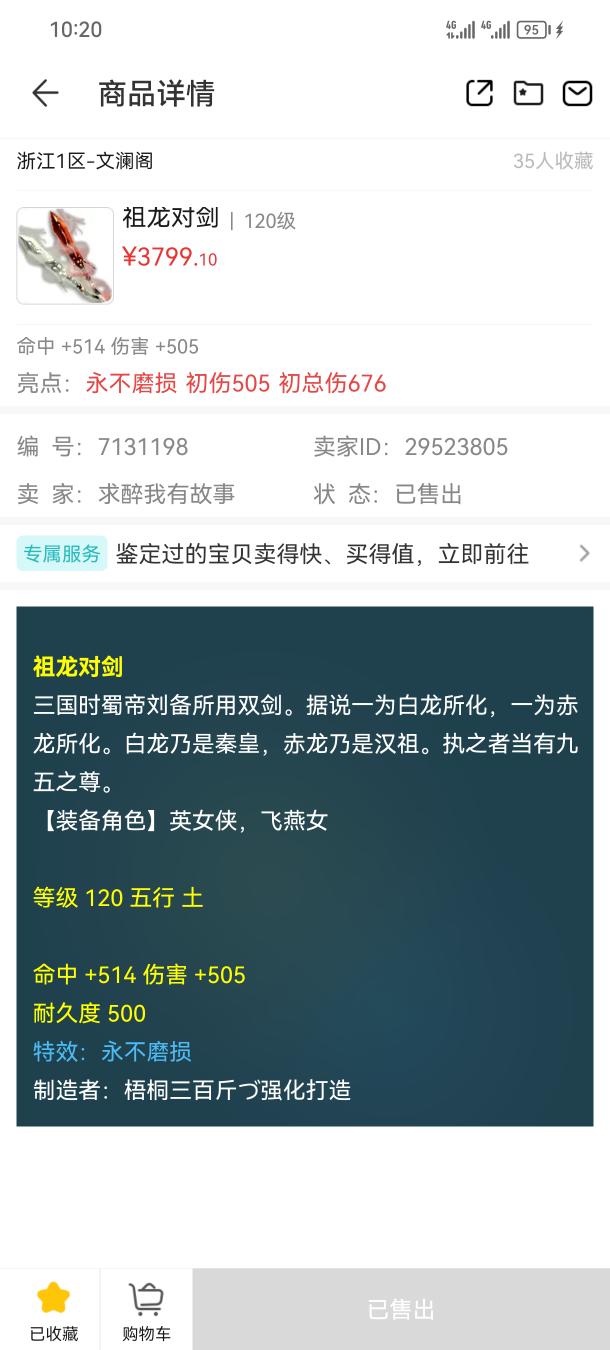Toggle the 已收藏 star
The image size is (610, 1350).
(x=53, y=1309)
